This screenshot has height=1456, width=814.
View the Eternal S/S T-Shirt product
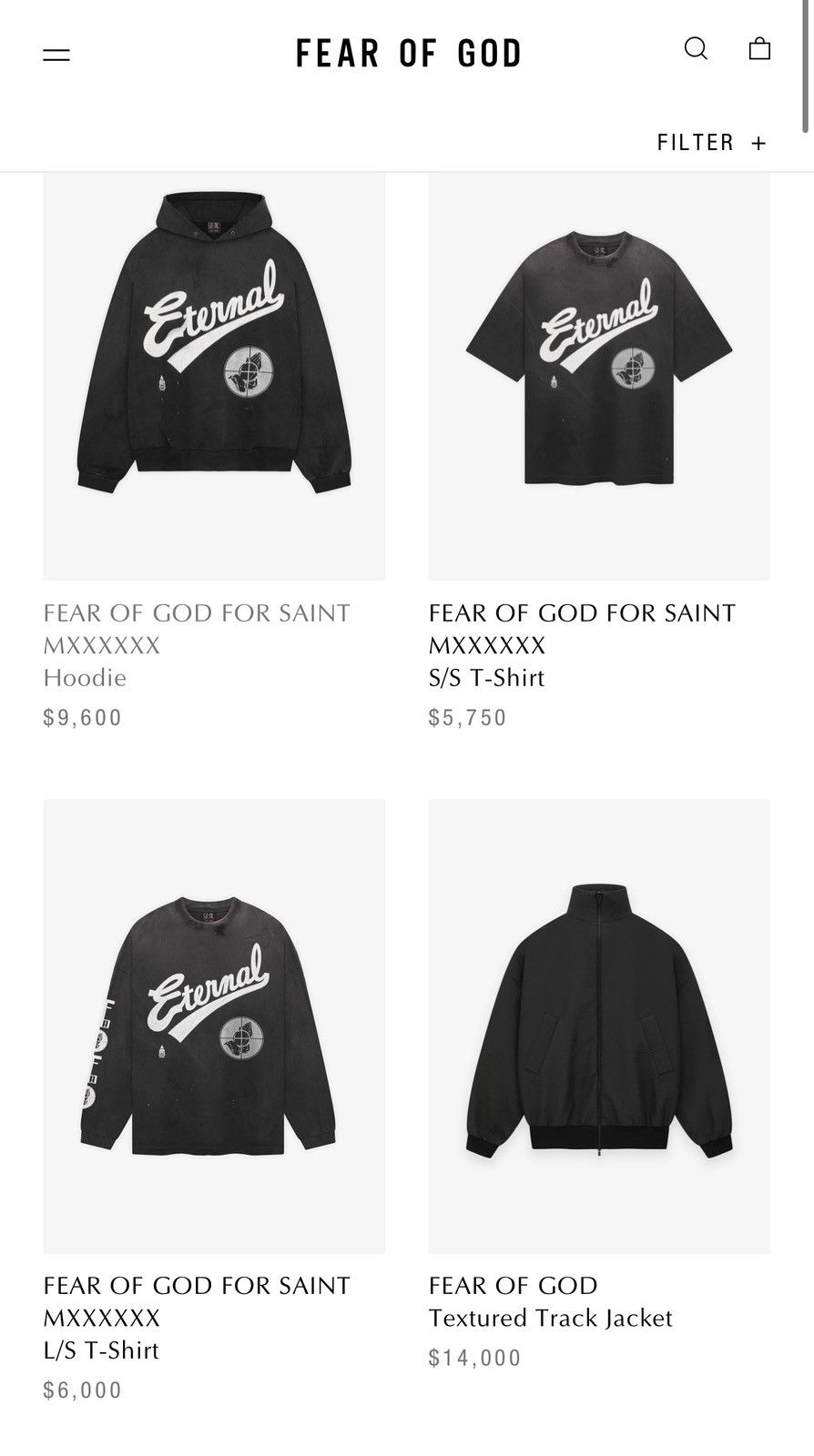tap(599, 376)
